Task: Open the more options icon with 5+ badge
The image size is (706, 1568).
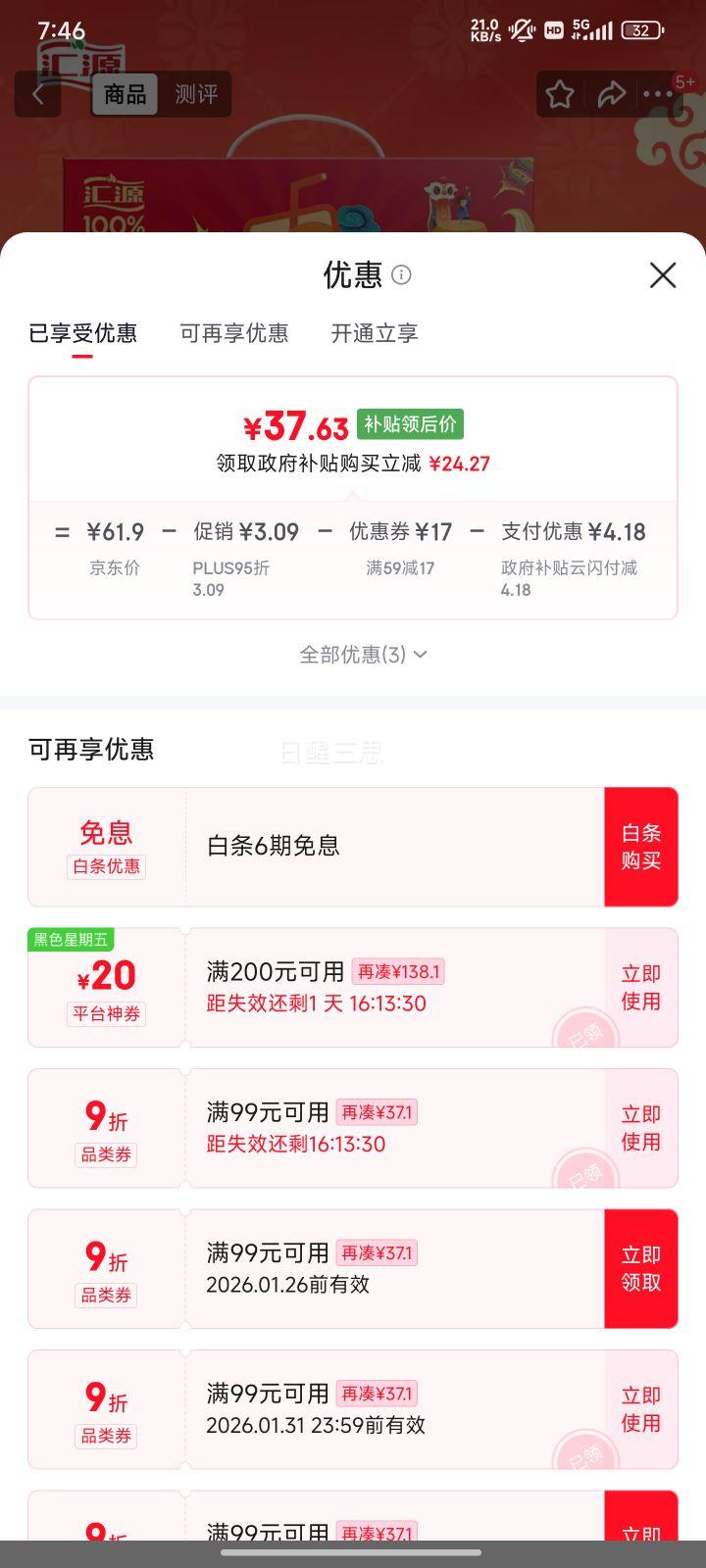Action: [659, 94]
